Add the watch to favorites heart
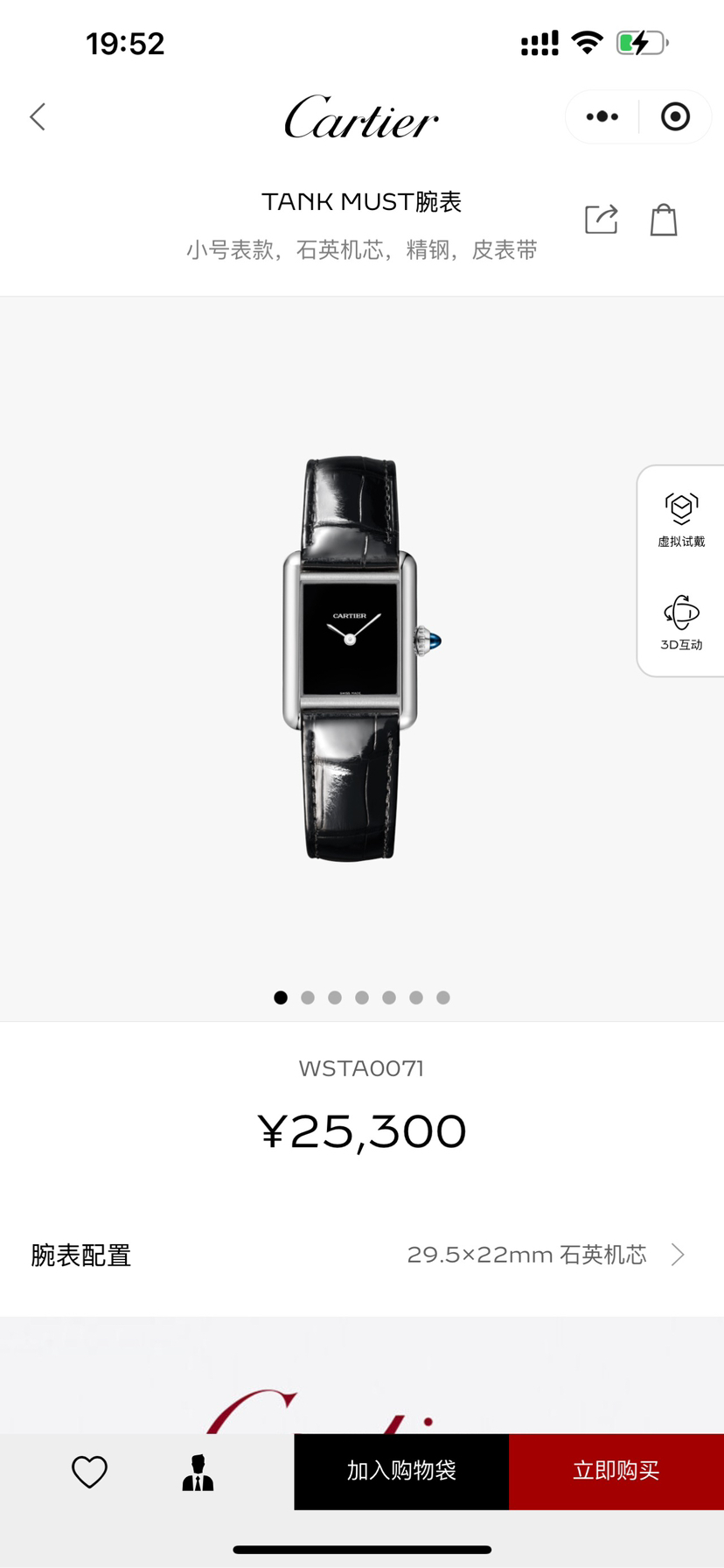The image size is (724, 1568). click(89, 1472)
